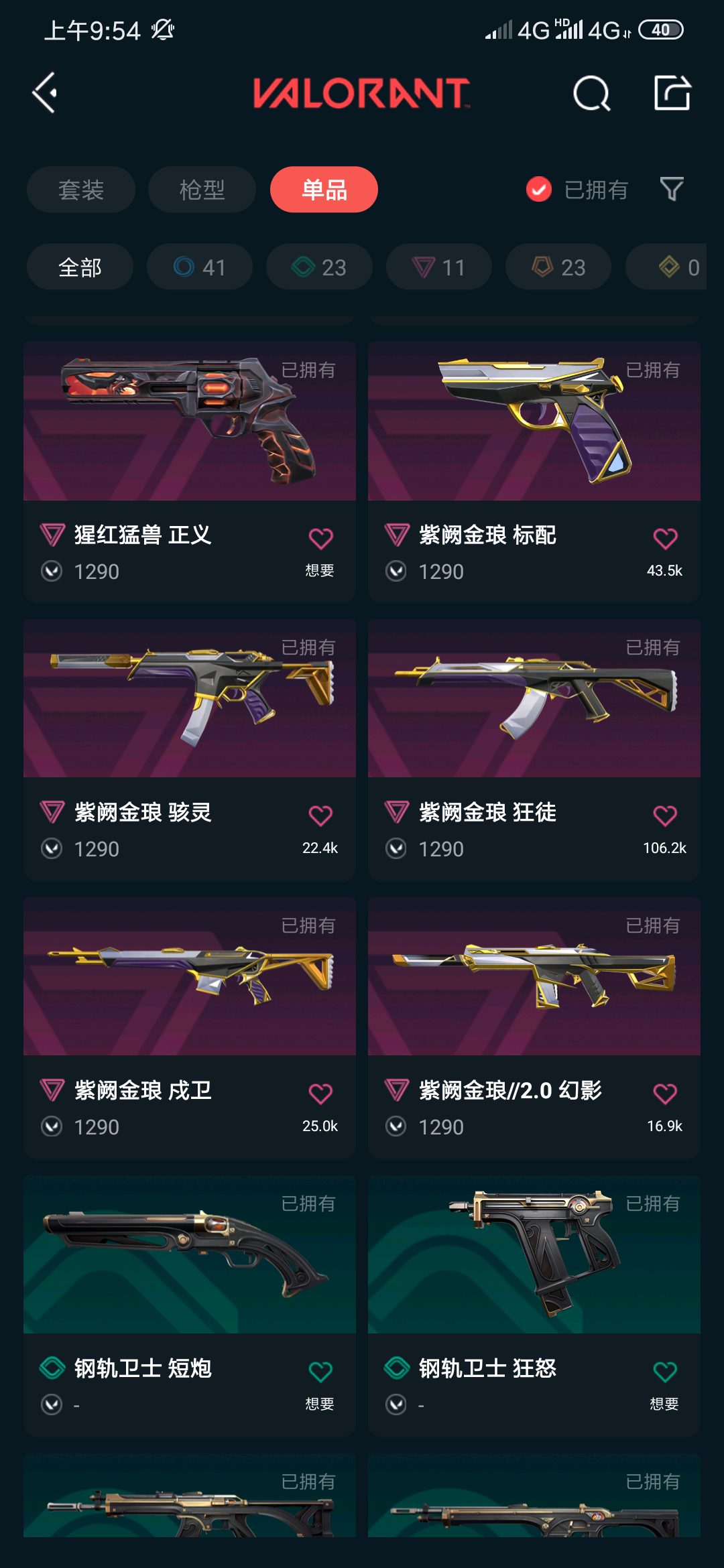Filter by the blue tier chip showing 41

200,267
